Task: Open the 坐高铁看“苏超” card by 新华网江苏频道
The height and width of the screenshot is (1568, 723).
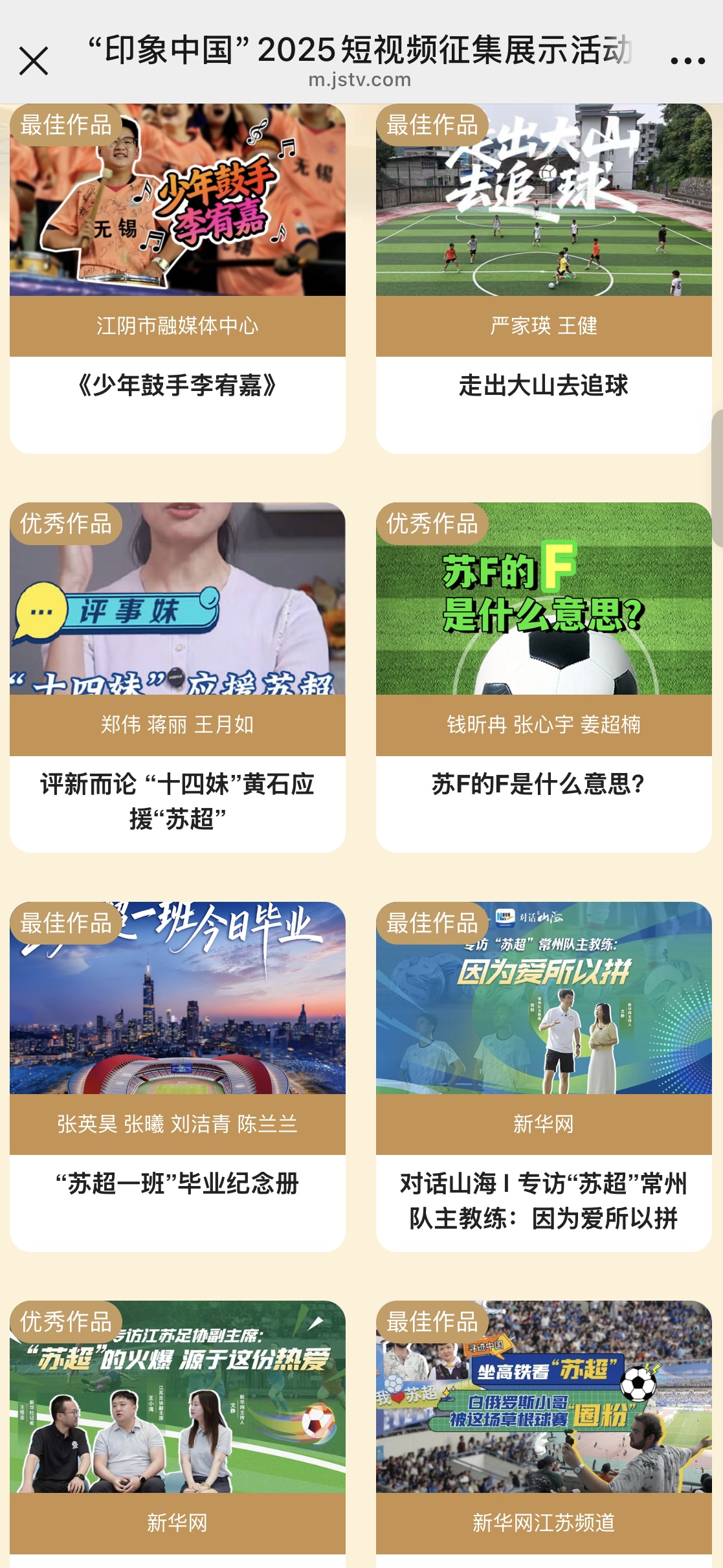Action: coord(544,1397)
